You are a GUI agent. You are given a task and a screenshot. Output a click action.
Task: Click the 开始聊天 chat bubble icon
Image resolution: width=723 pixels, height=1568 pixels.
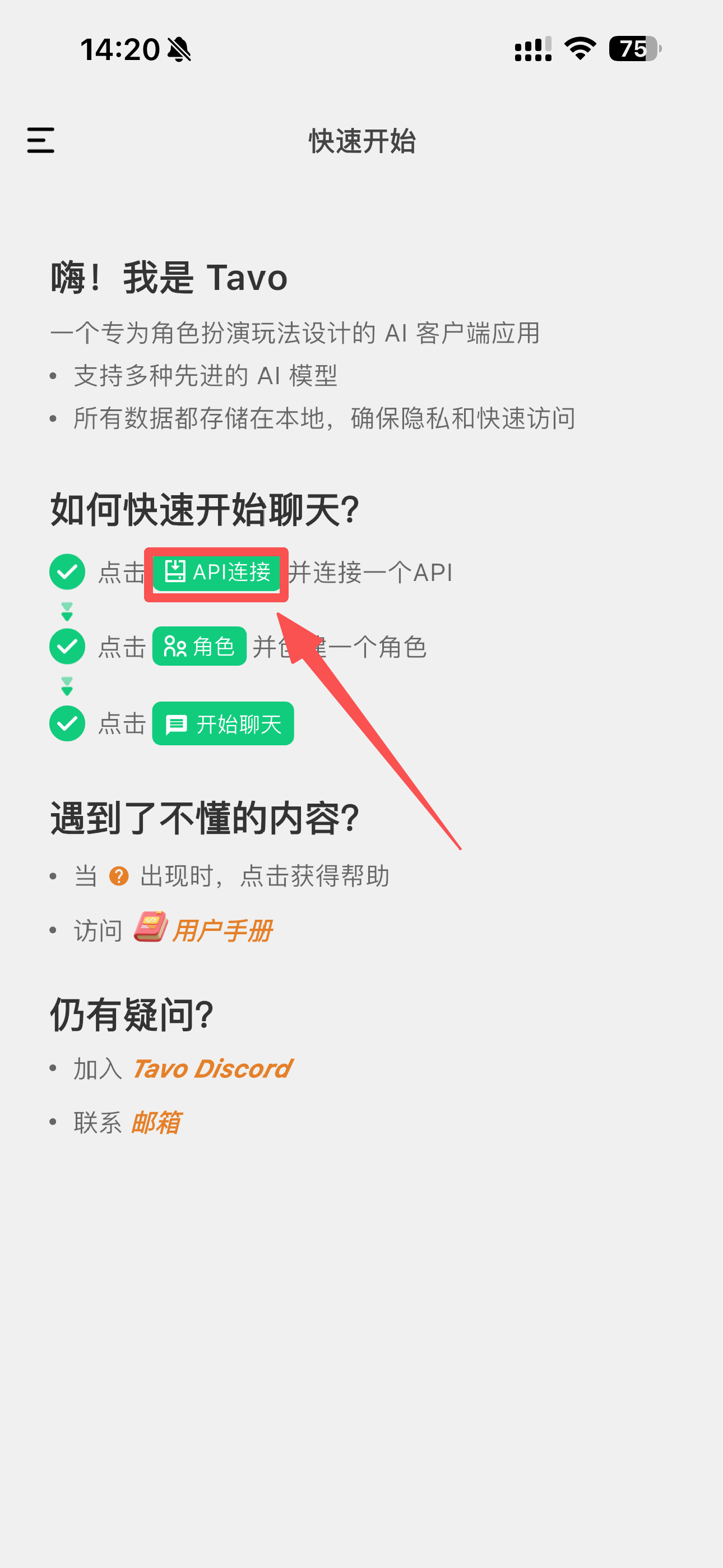175,723
